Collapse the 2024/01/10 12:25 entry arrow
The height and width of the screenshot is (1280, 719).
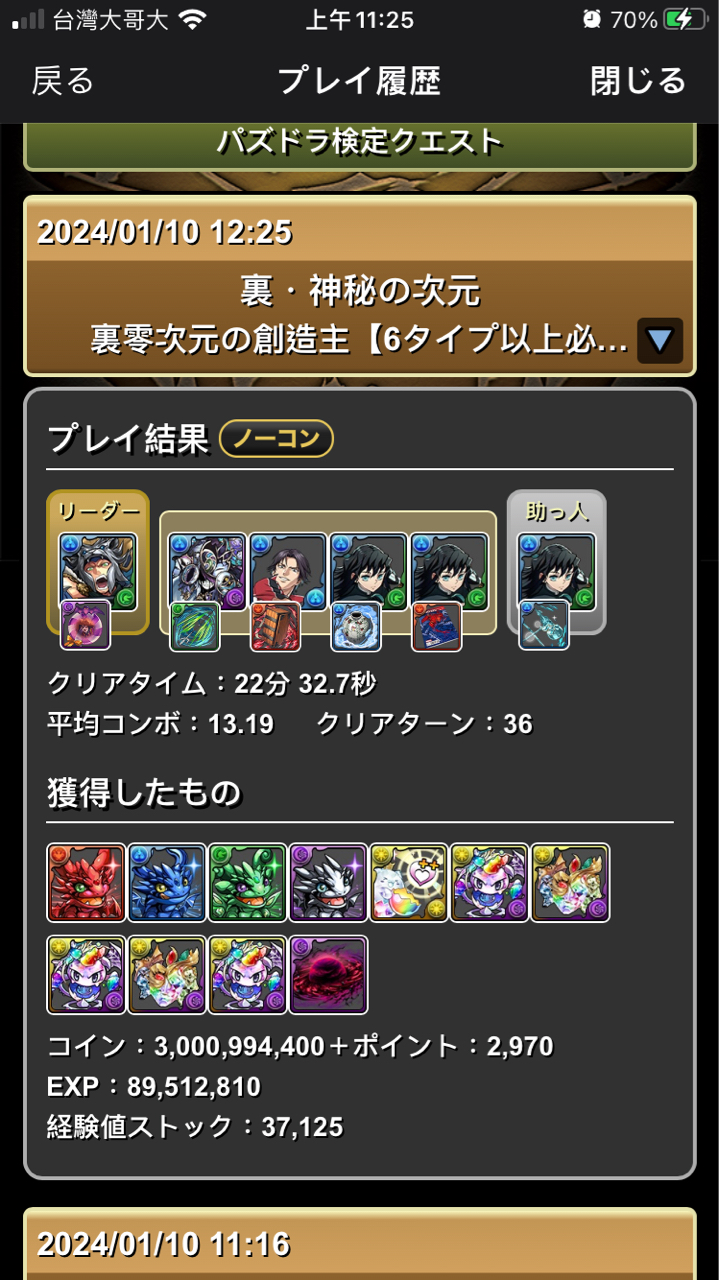[659, 341]
